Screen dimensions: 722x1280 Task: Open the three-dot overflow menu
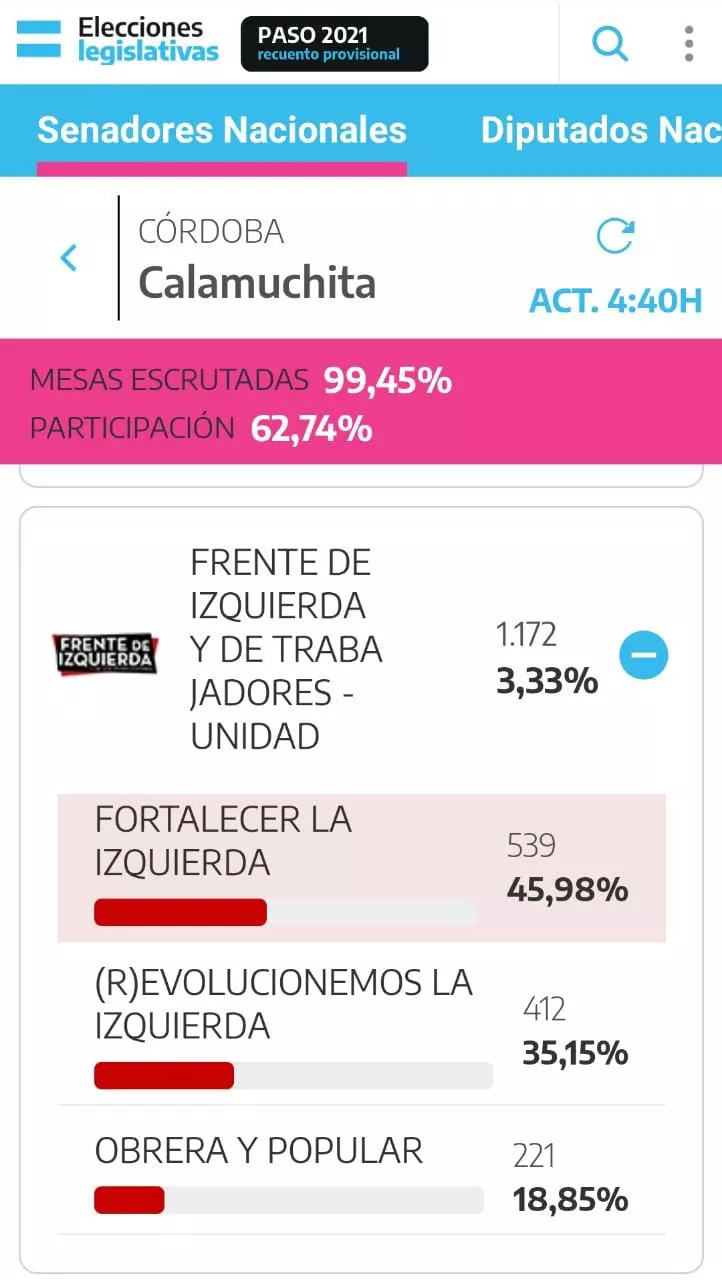click(x=689, y=44)
